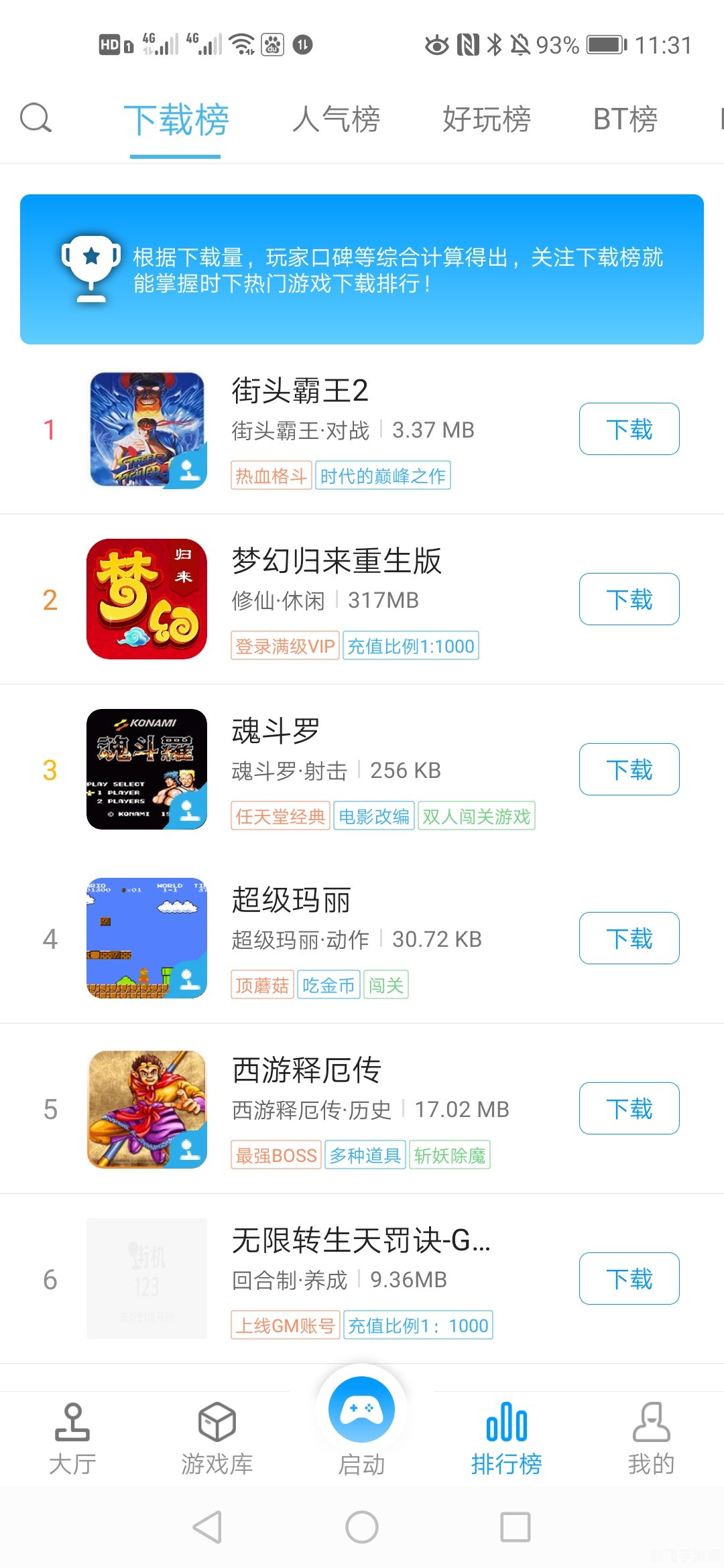This screenshot has width=724, height=1568.
Task: Select the BT榜 tab
Action: tap(625, 120)
